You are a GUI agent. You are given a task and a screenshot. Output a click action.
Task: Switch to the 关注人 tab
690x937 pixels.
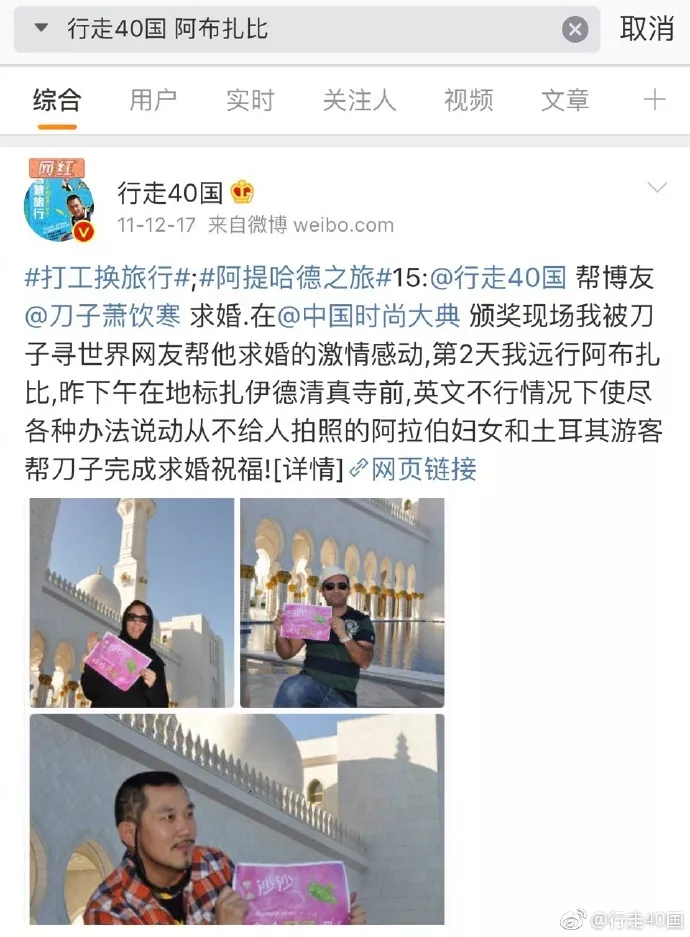coord(359,100)
